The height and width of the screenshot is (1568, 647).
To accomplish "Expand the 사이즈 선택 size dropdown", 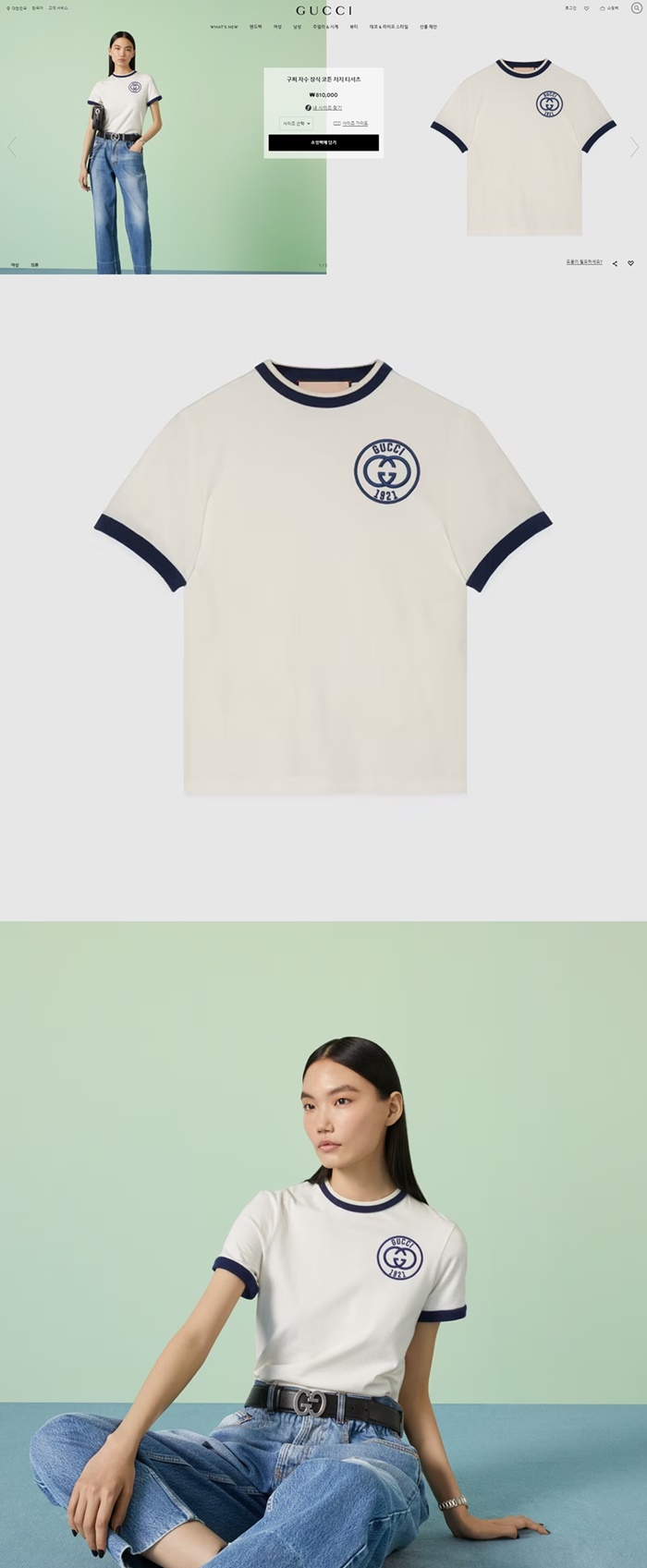I will [297, 123].
